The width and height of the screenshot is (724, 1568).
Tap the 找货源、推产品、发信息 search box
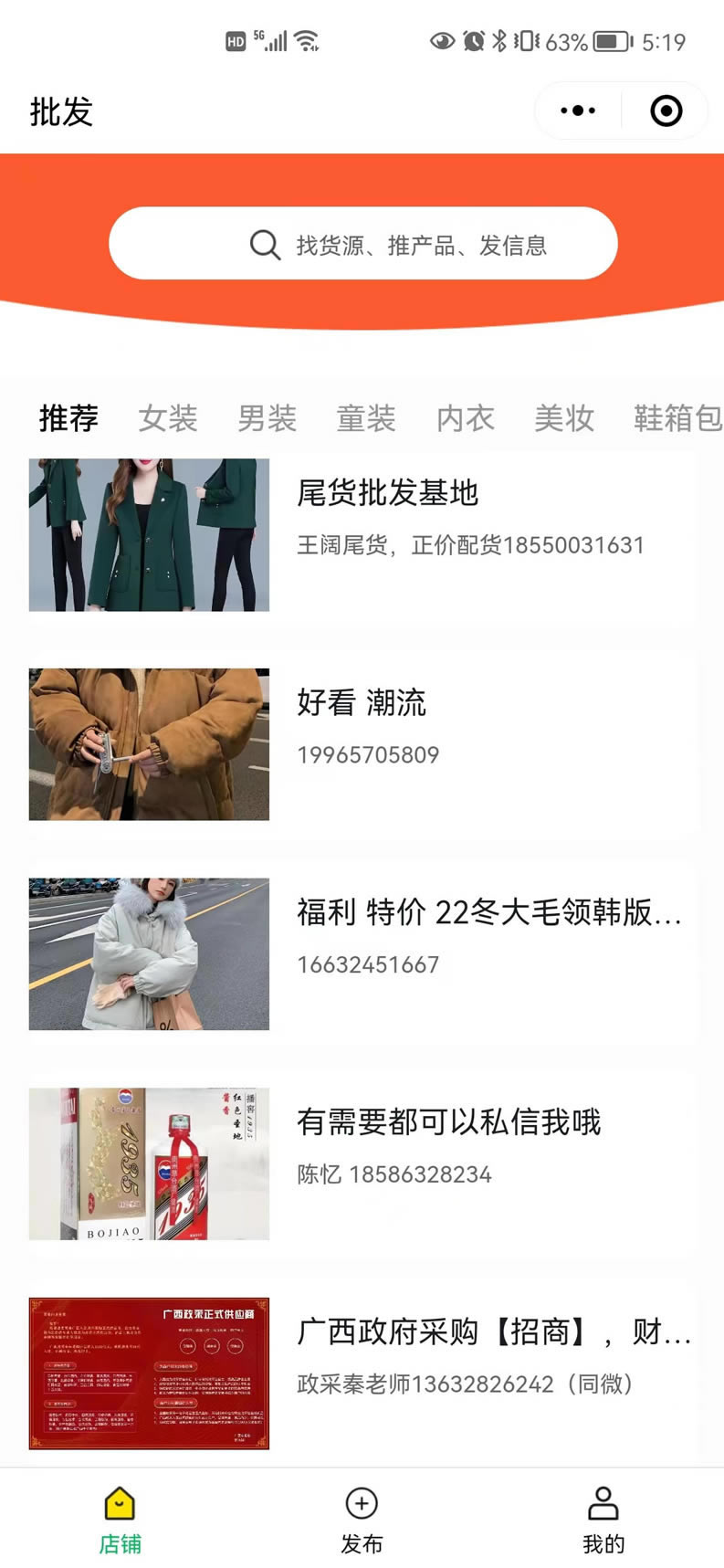(x=363, y=244)
